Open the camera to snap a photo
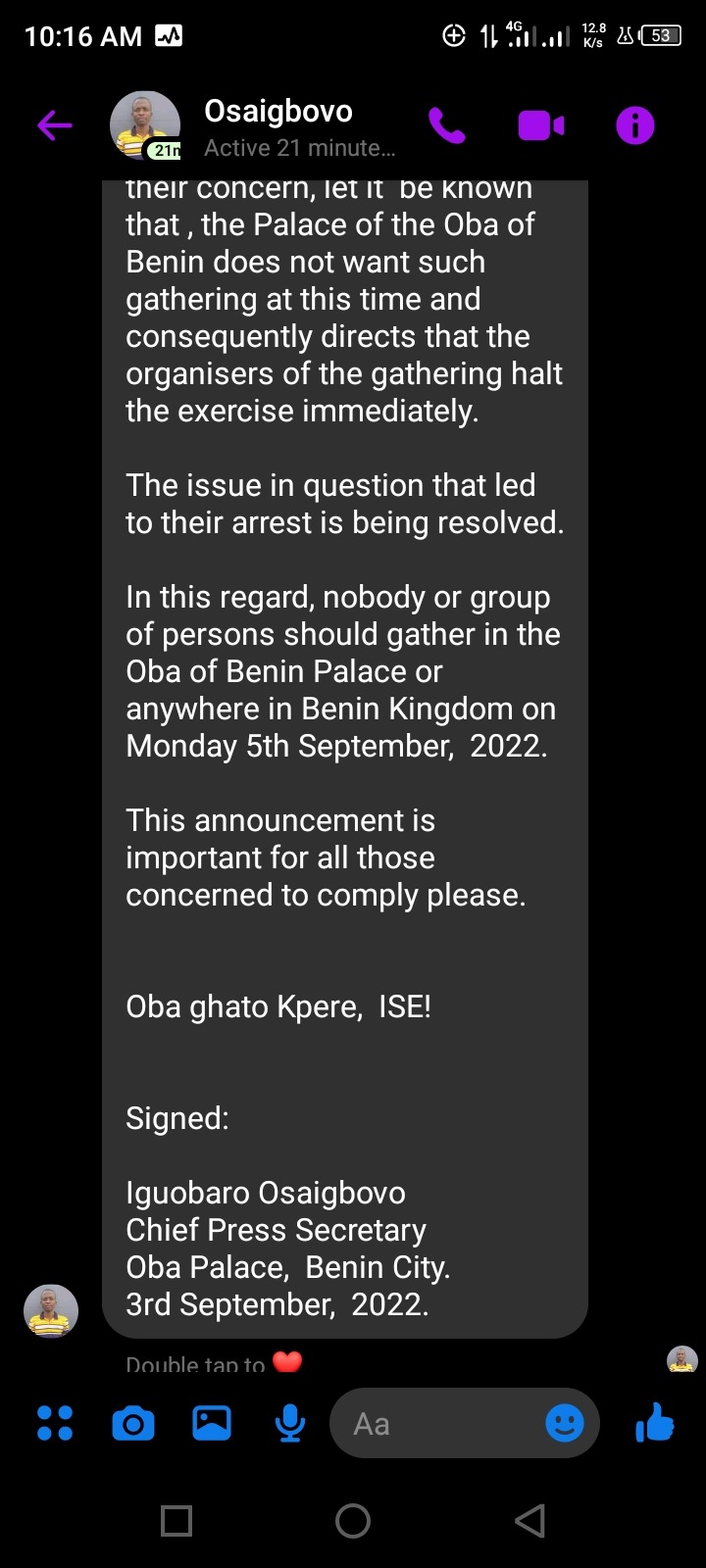The height and width of the screenshot is (1568, 706). [x=133, y=1423]
